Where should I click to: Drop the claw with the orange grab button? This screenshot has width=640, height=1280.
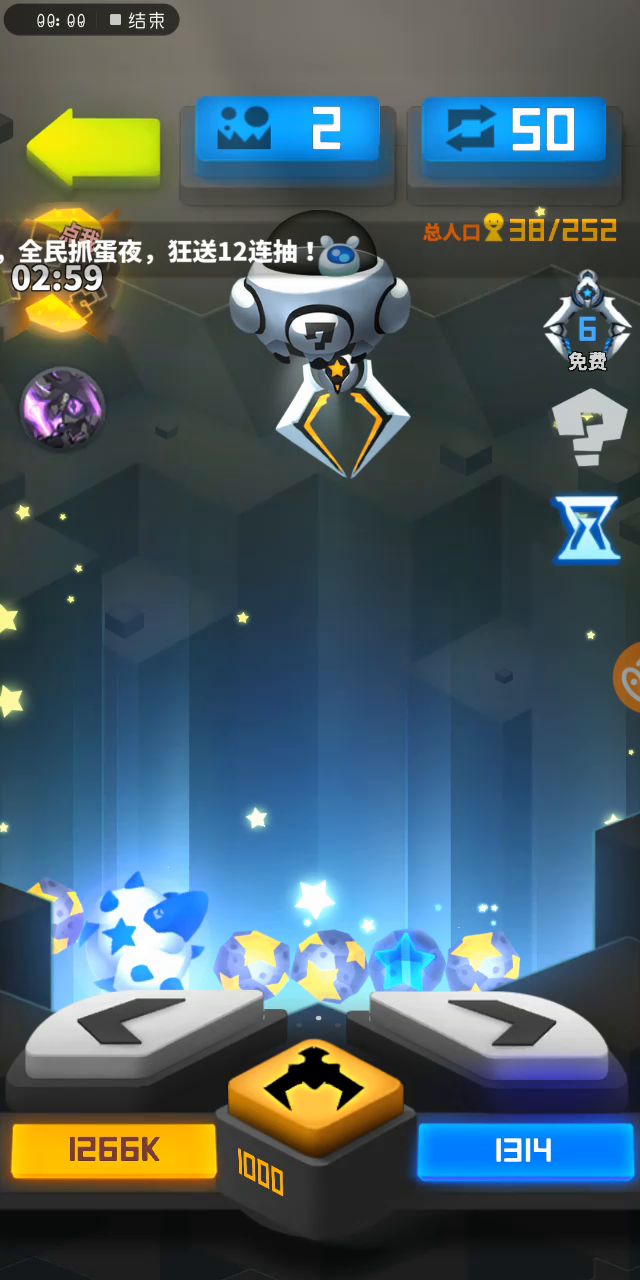tap(315, 1093)
